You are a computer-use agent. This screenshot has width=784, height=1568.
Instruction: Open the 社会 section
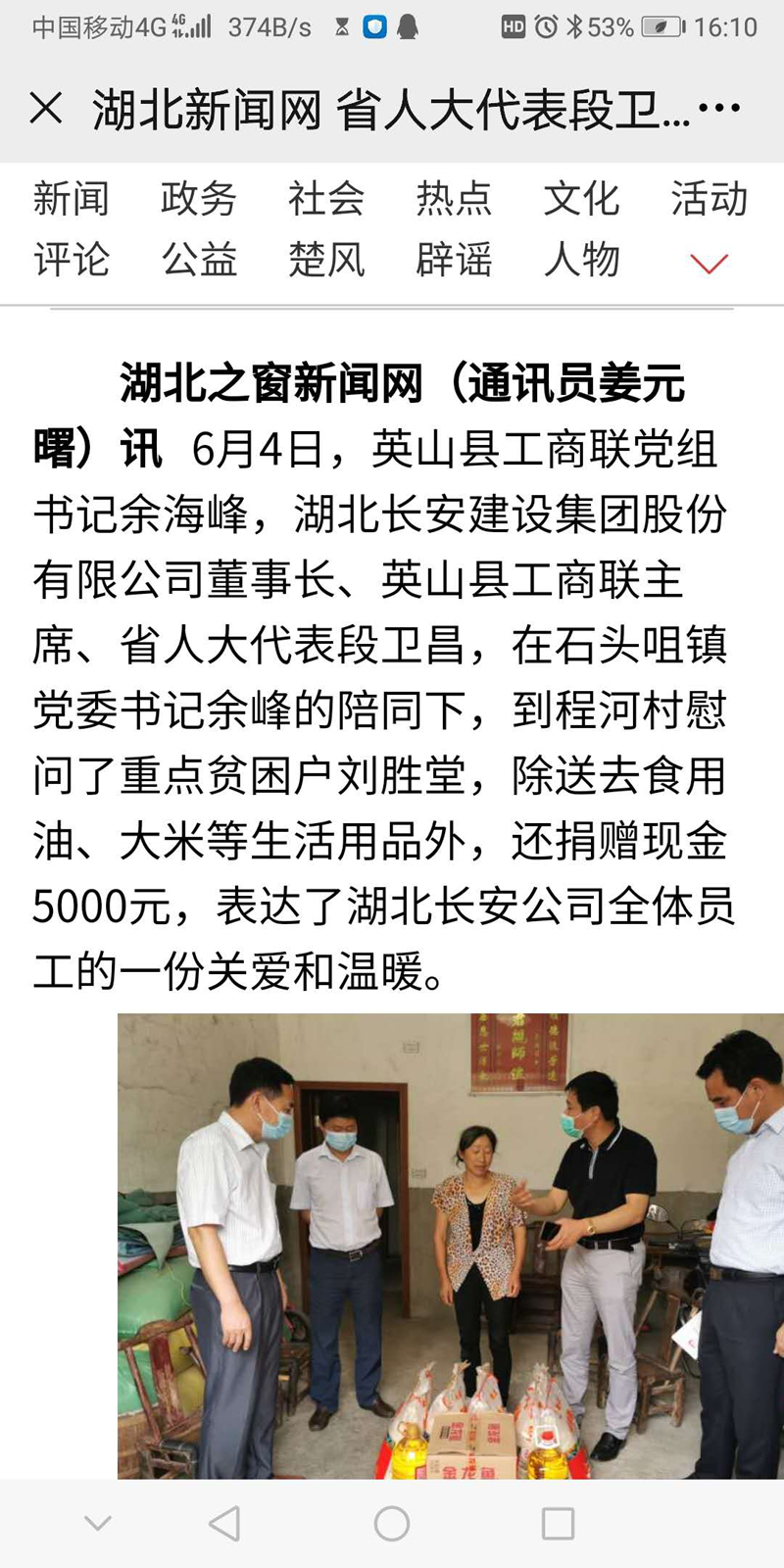(326, 199)
